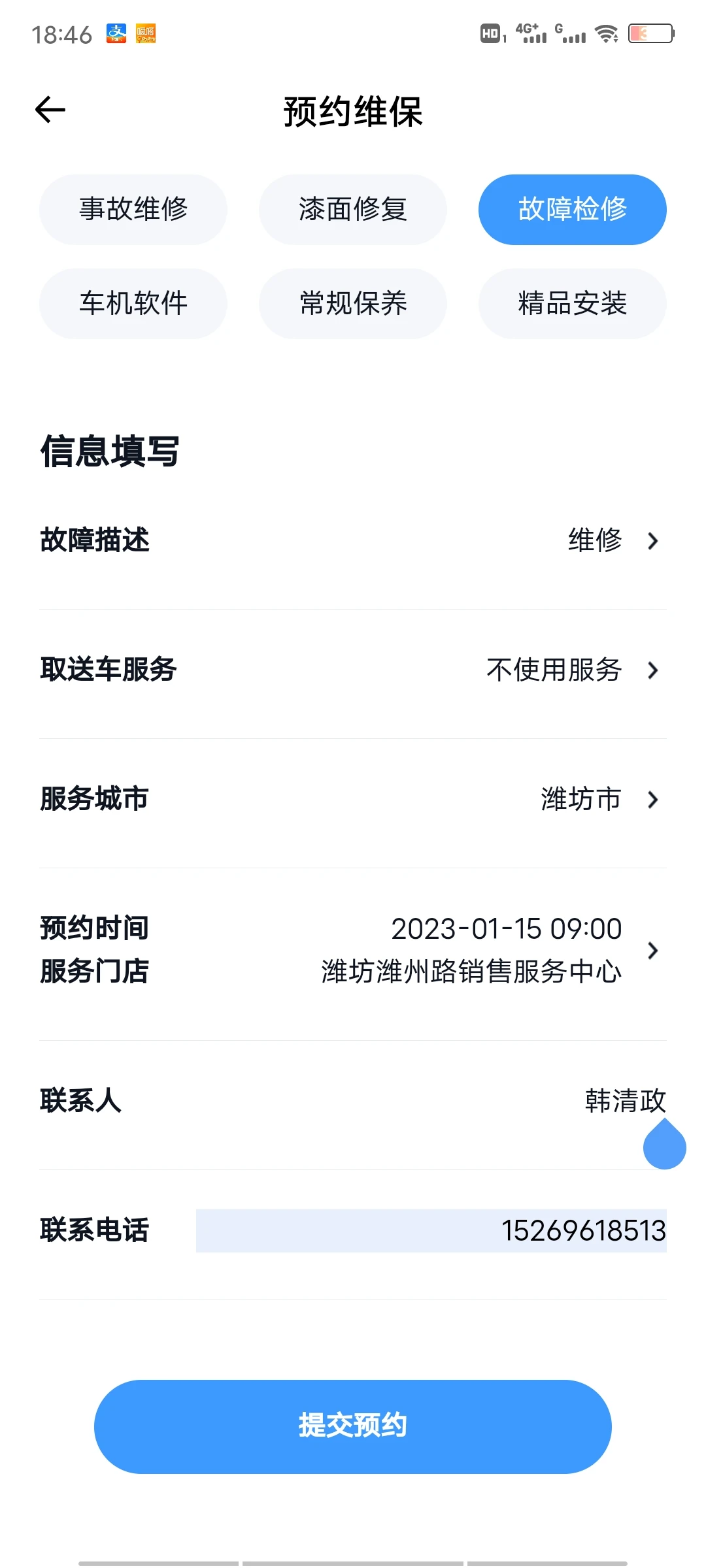706x1568 pixels.
Task: Submit with the 提交预约 button
Action: click(353, 1427)
